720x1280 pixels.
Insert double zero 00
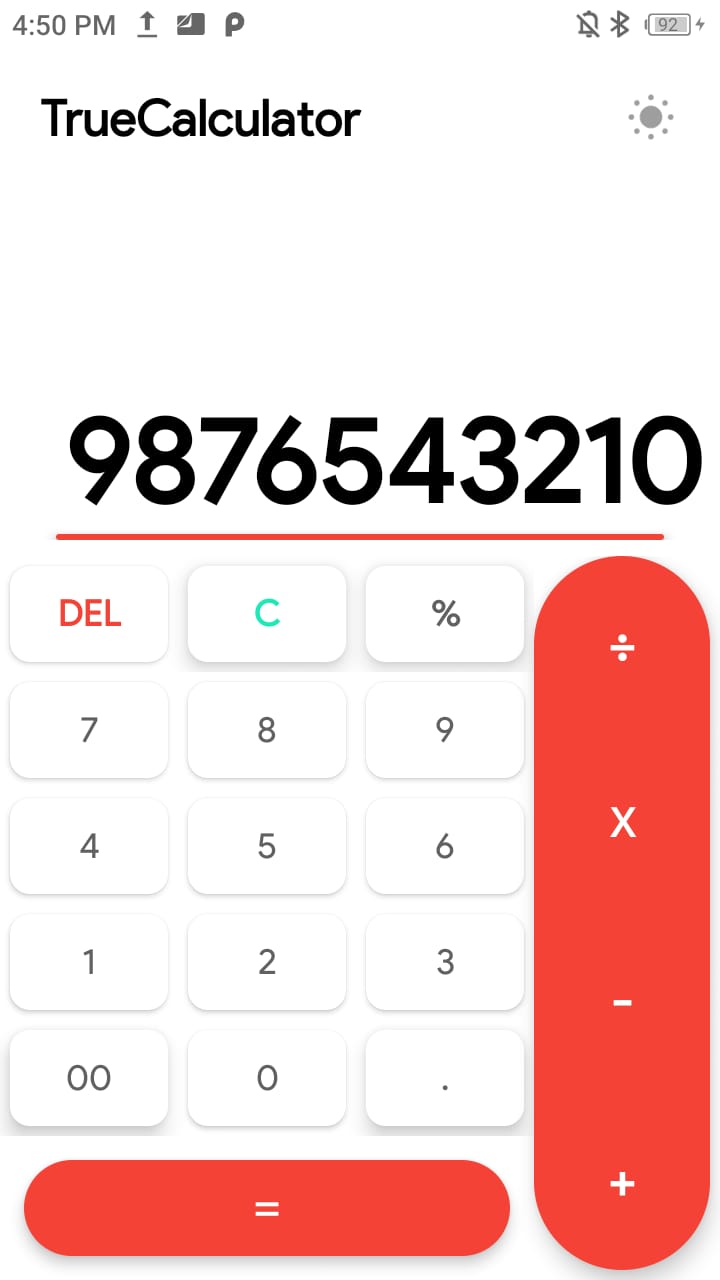pos(89,1078)
